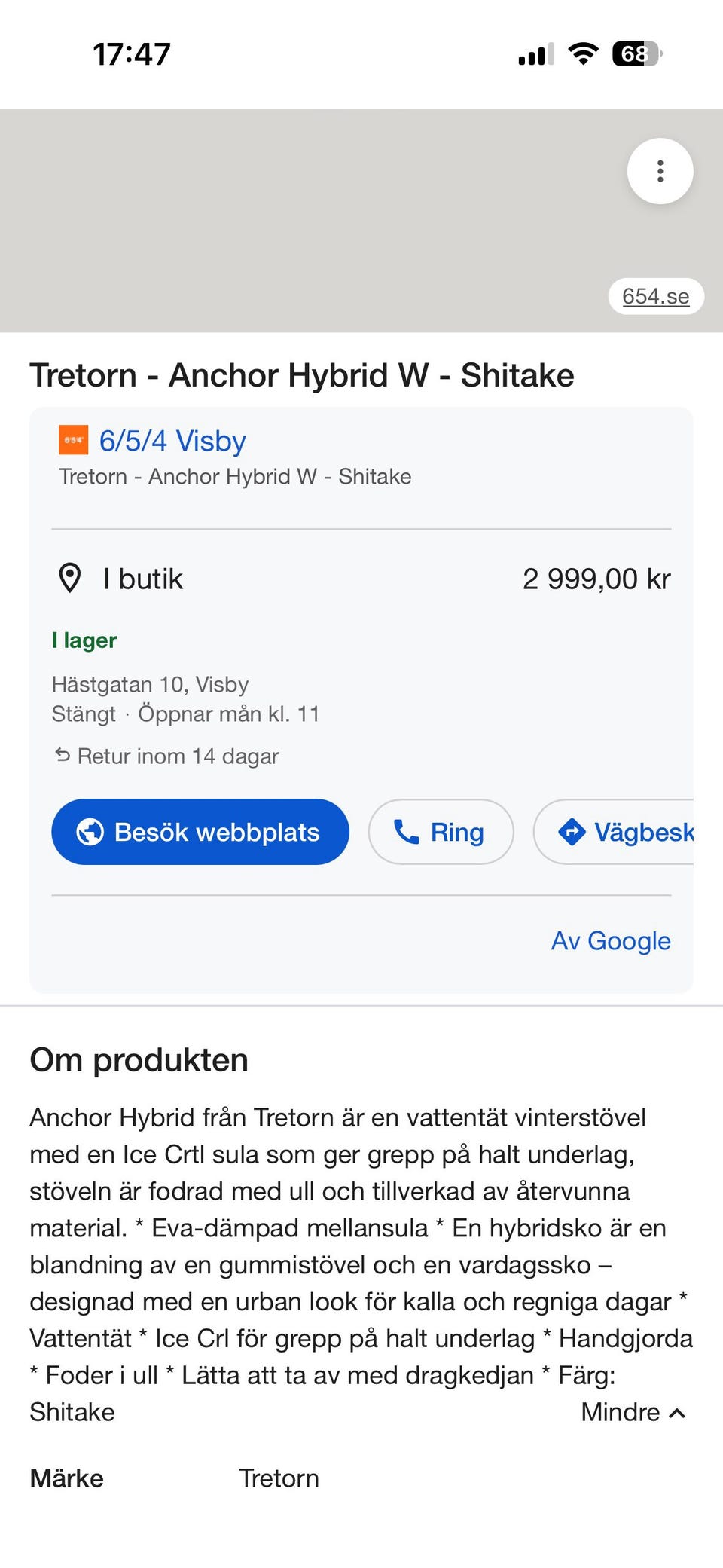Open the 6/5/4 Visby store link
Image resolution: width=723 pixels, height=1568 pixels.
pos(172,441)
